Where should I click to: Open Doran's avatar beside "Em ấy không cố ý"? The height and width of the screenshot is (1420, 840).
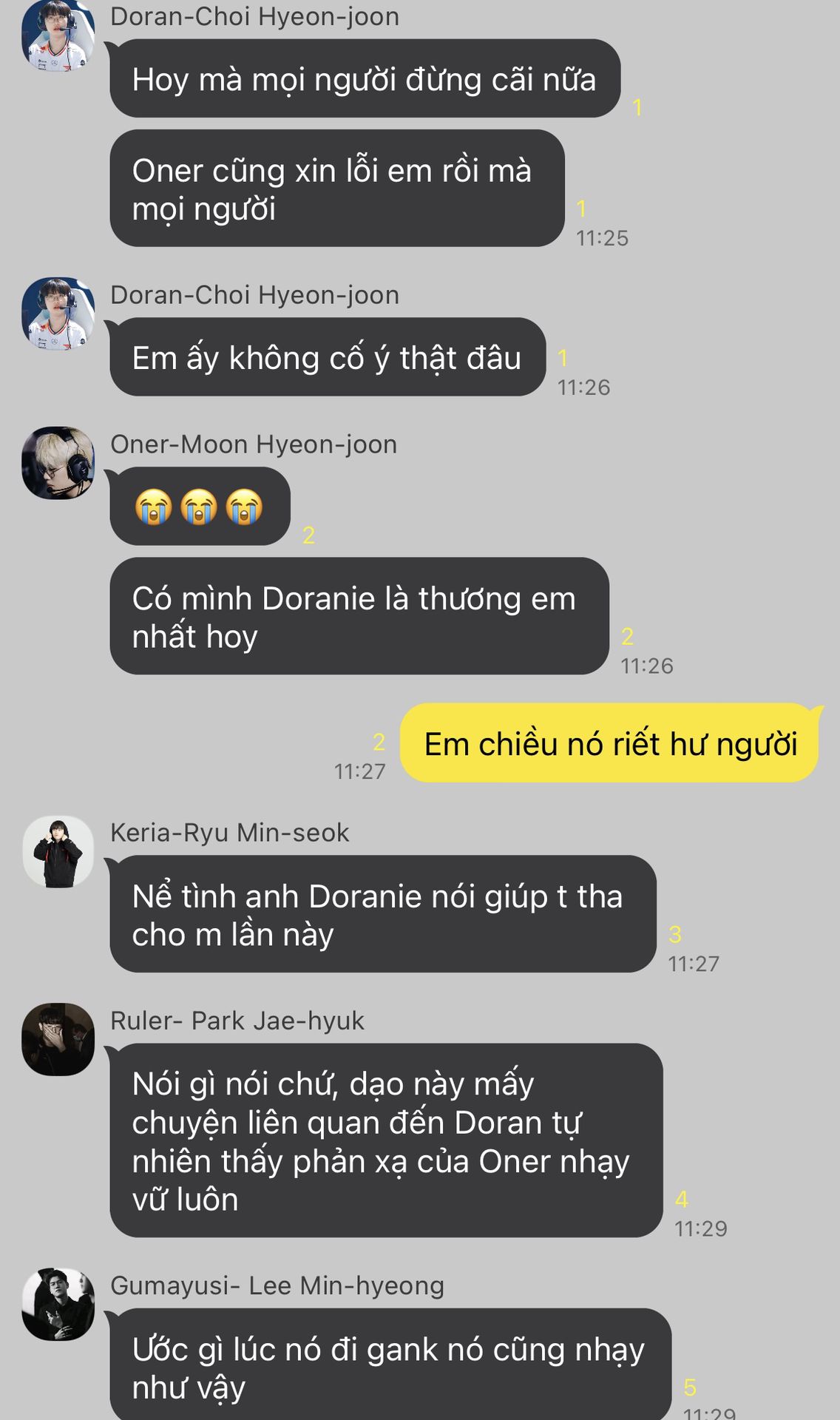pos(58,314)
